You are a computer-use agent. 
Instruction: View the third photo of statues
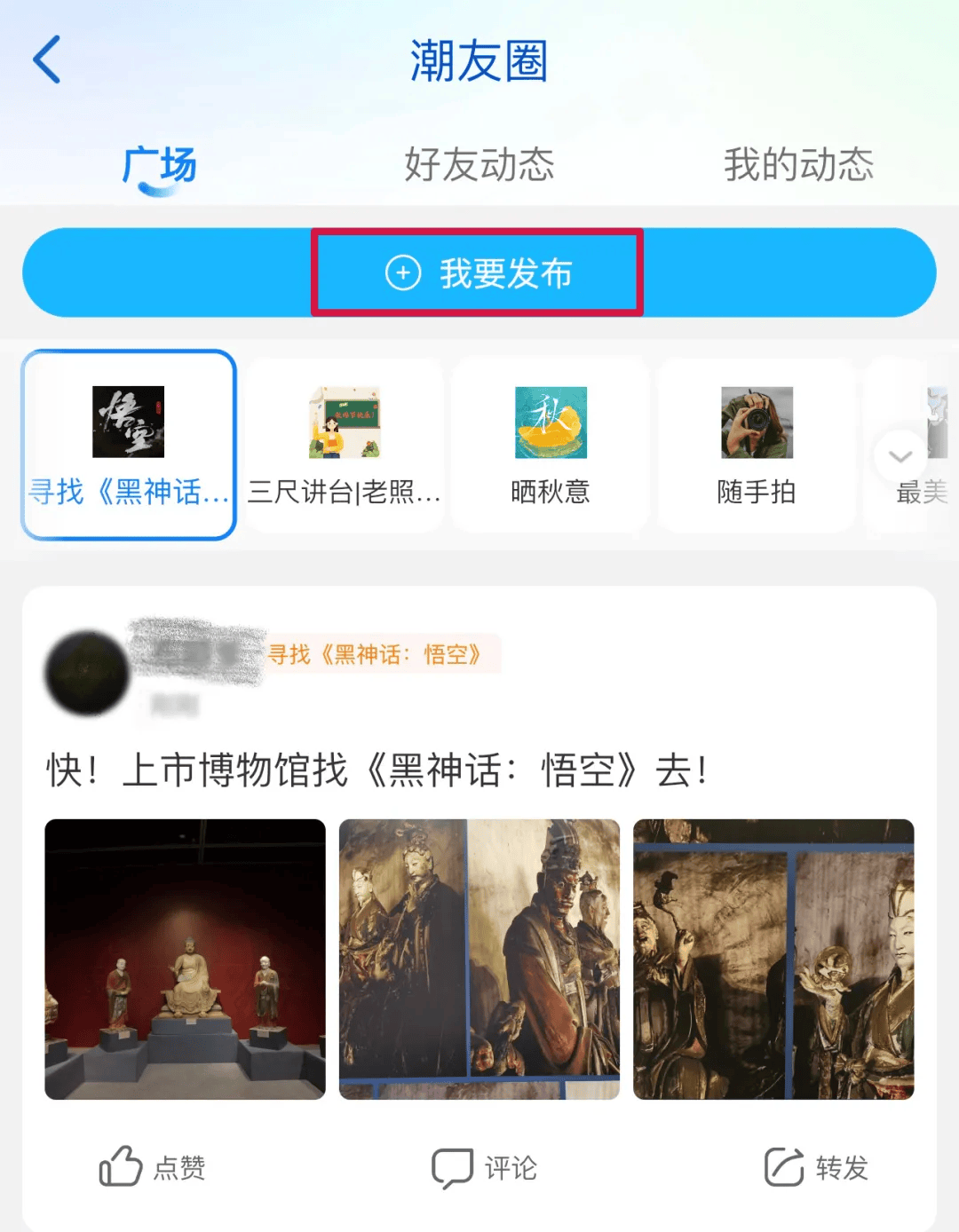773,959
